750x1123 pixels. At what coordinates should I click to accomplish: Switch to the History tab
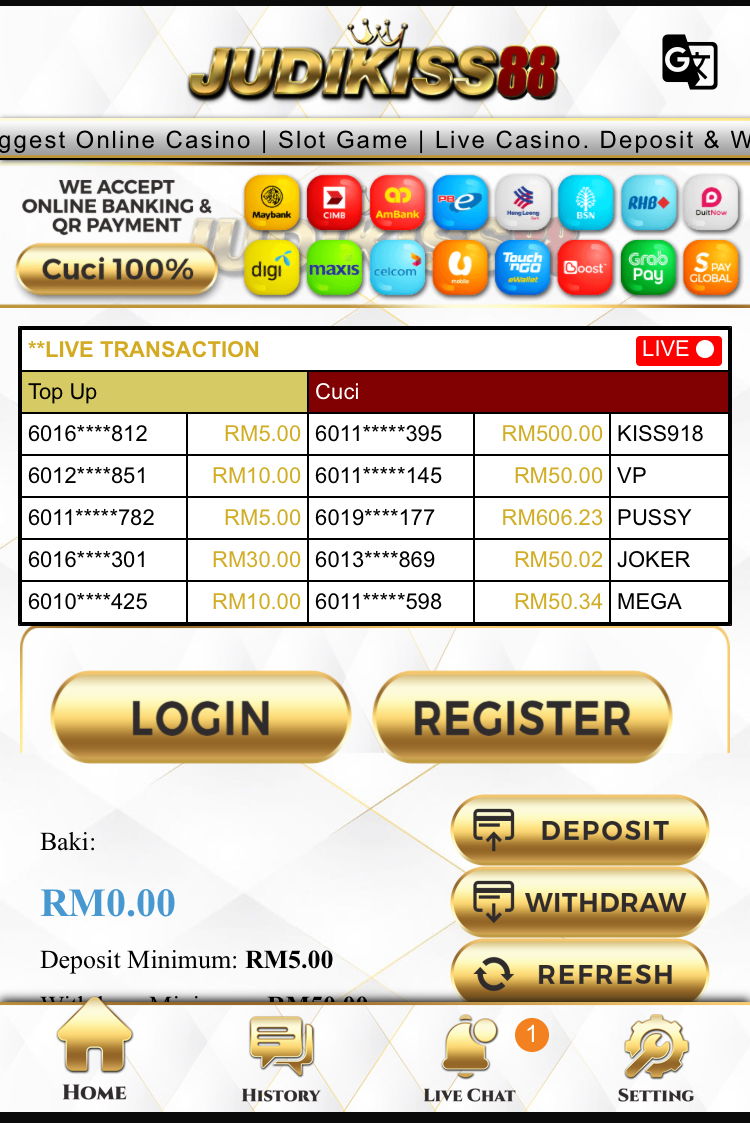point(281,1058)
